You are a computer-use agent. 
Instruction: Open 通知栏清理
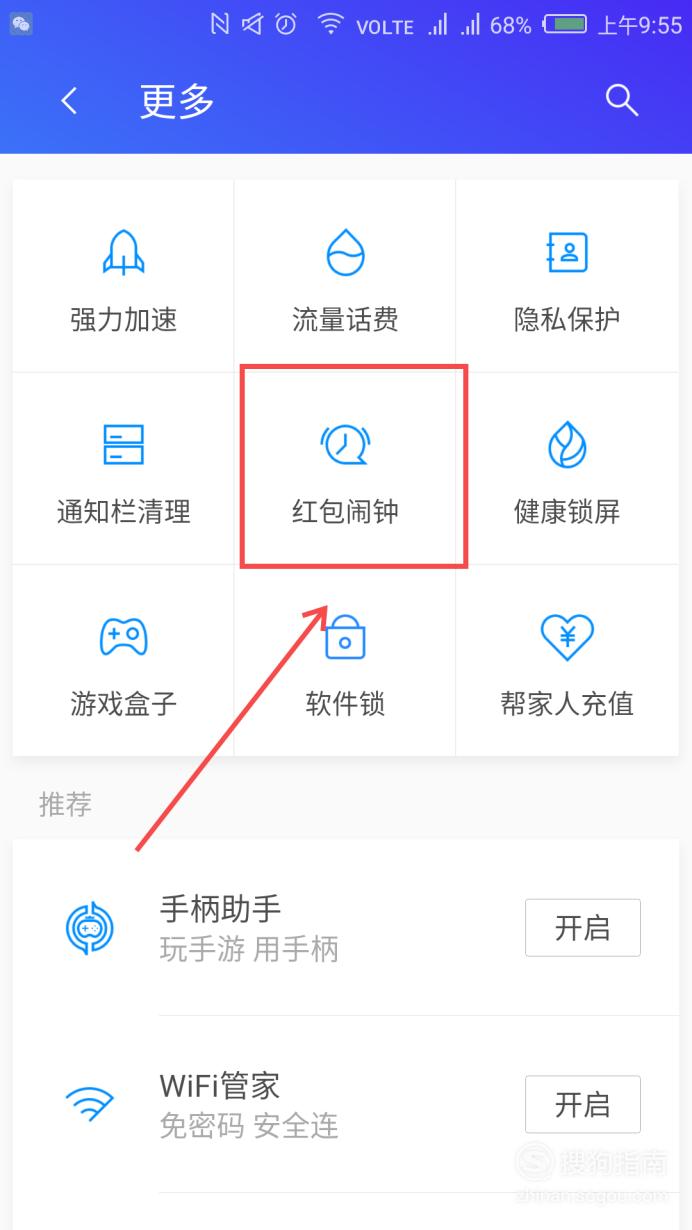click(123, 469)
